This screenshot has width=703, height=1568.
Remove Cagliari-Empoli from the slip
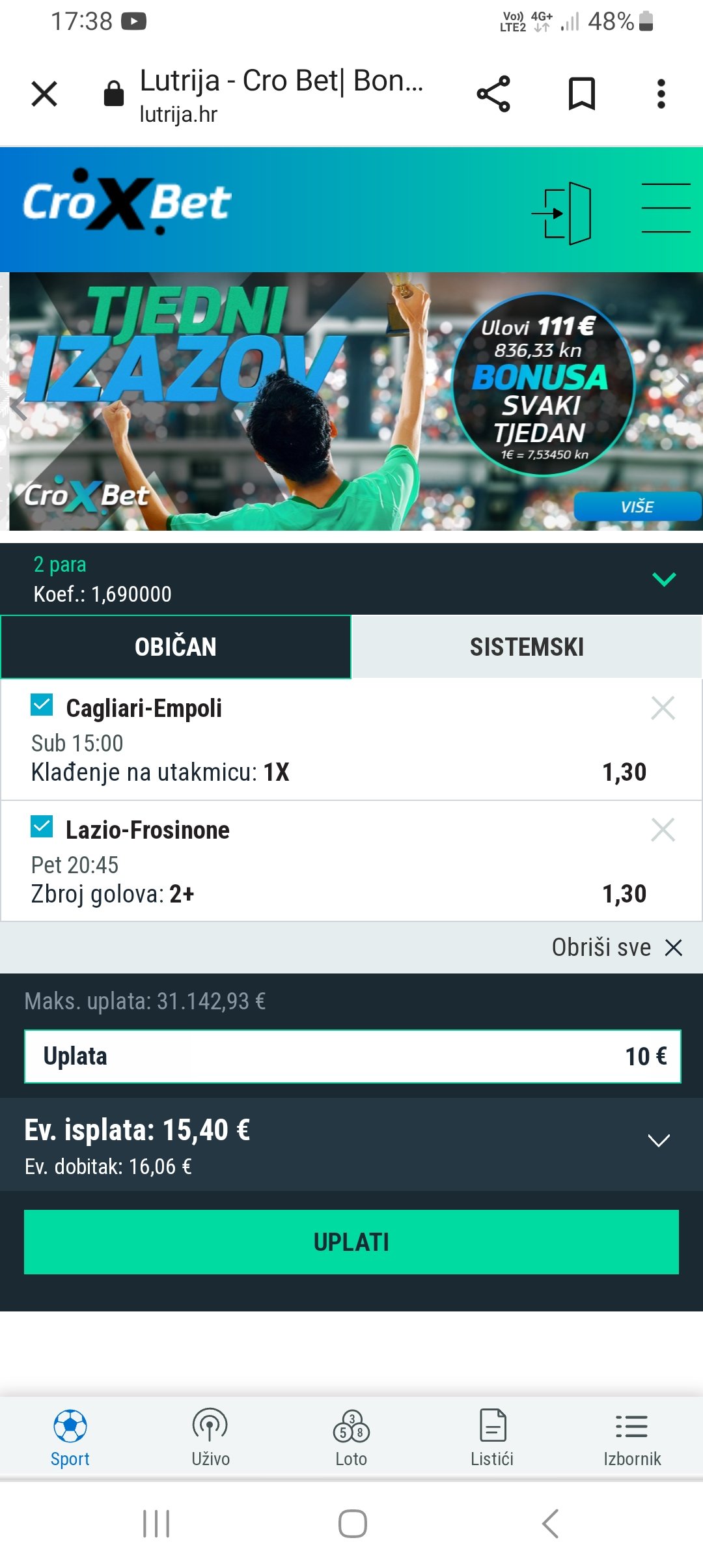pyautogui.click(x=663, y=708)
